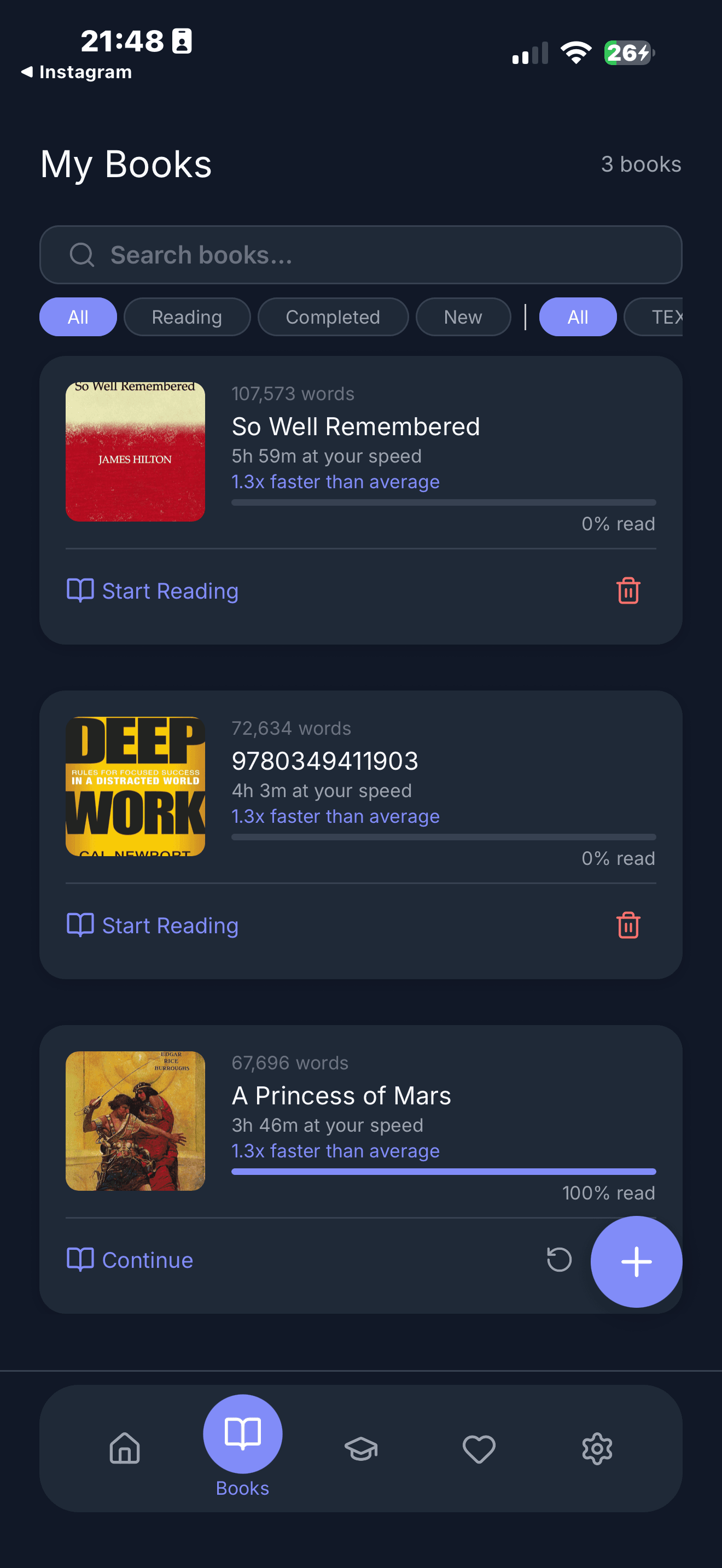Activate the New books filter
This screenshot has height=1568, width=722.
463,317
